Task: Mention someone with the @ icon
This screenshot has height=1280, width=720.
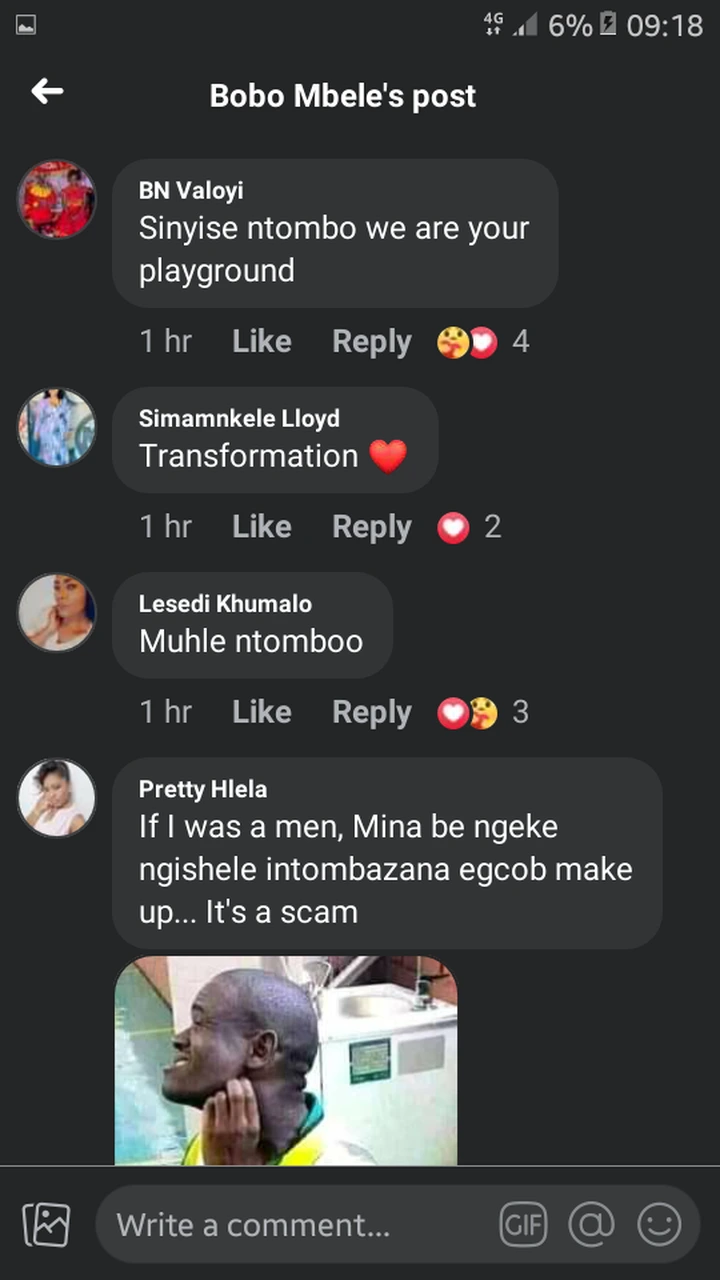Action: (x=591, y=1224)
